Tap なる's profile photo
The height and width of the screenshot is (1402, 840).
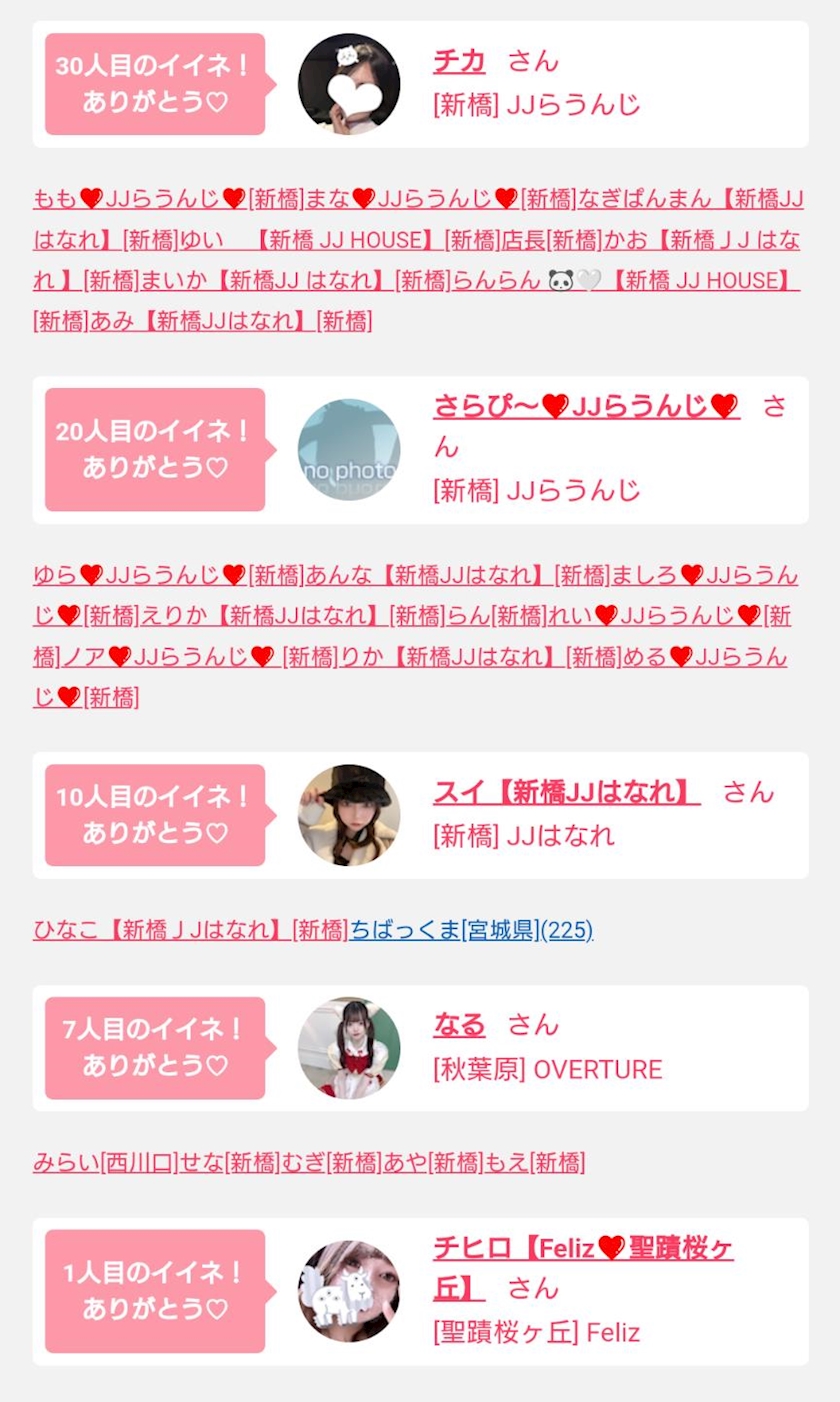[349, 1048]
